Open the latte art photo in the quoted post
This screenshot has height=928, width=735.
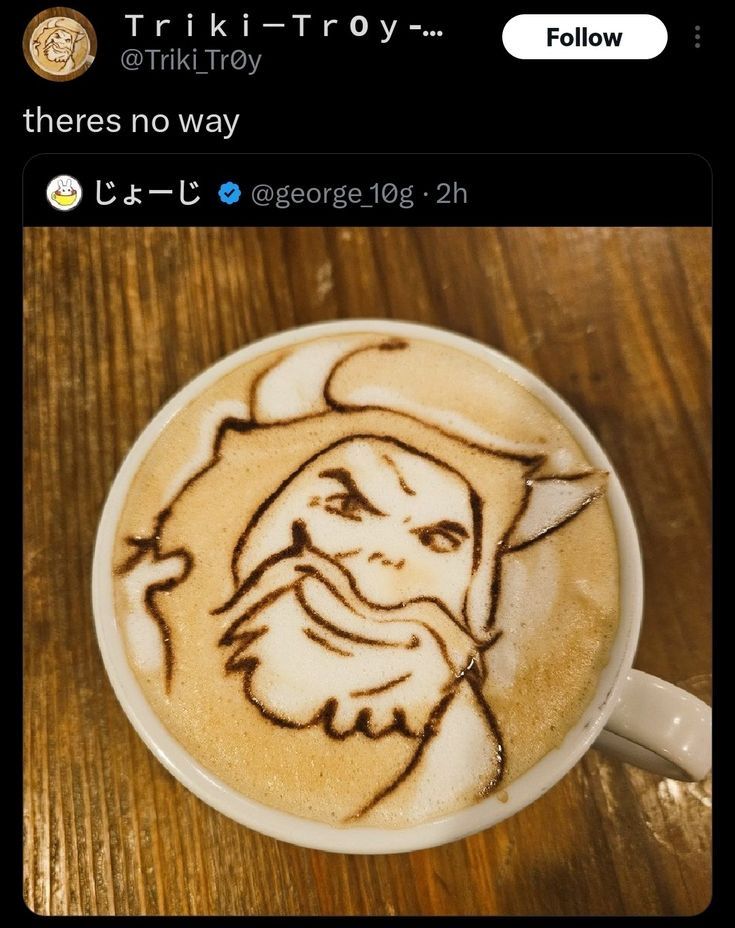[367, 571]
